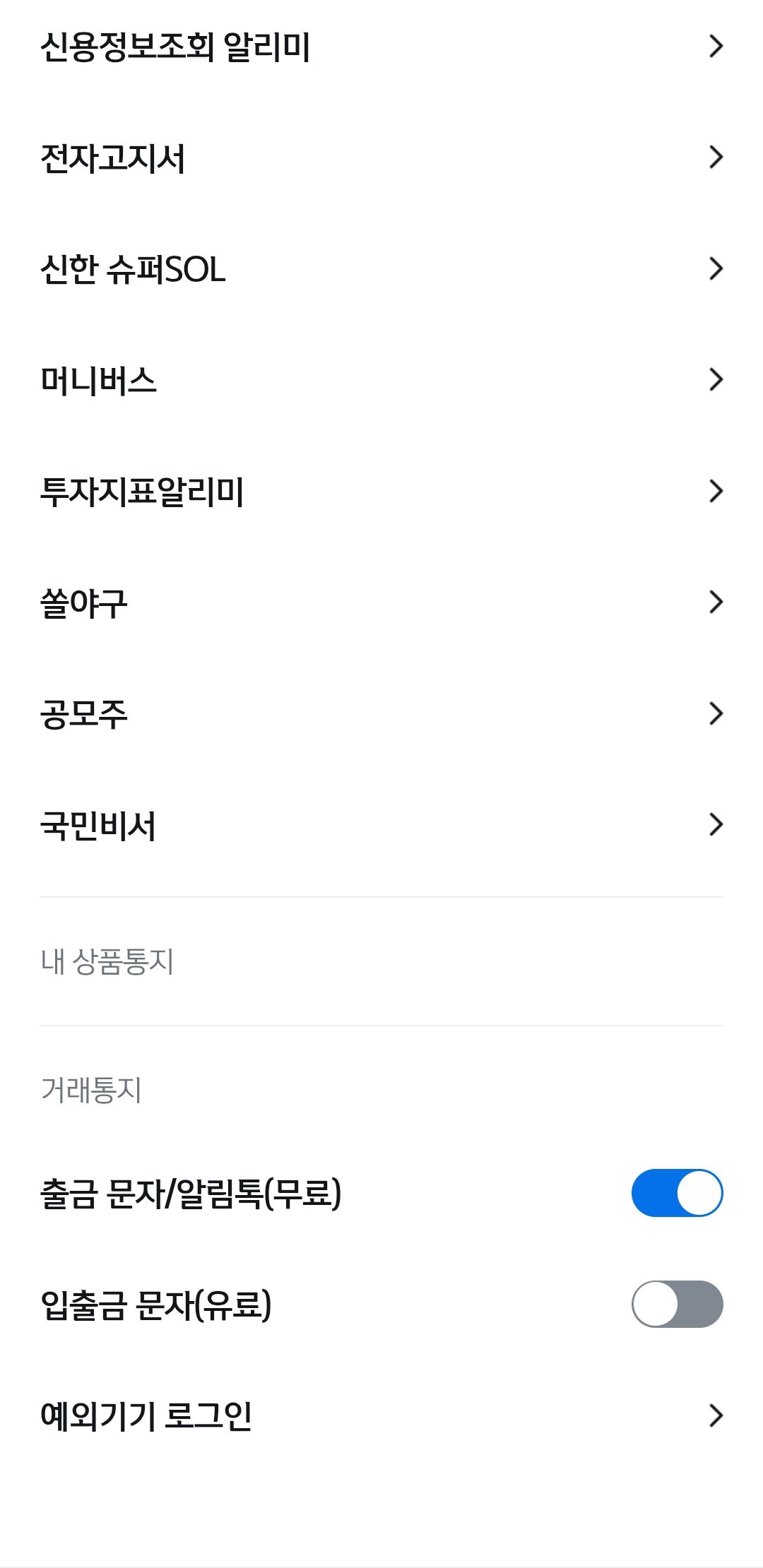Open 신용정보조회 알리미 settings
Image resolution: width=763 pixels, height=1568 pixels.
(381, 47)
